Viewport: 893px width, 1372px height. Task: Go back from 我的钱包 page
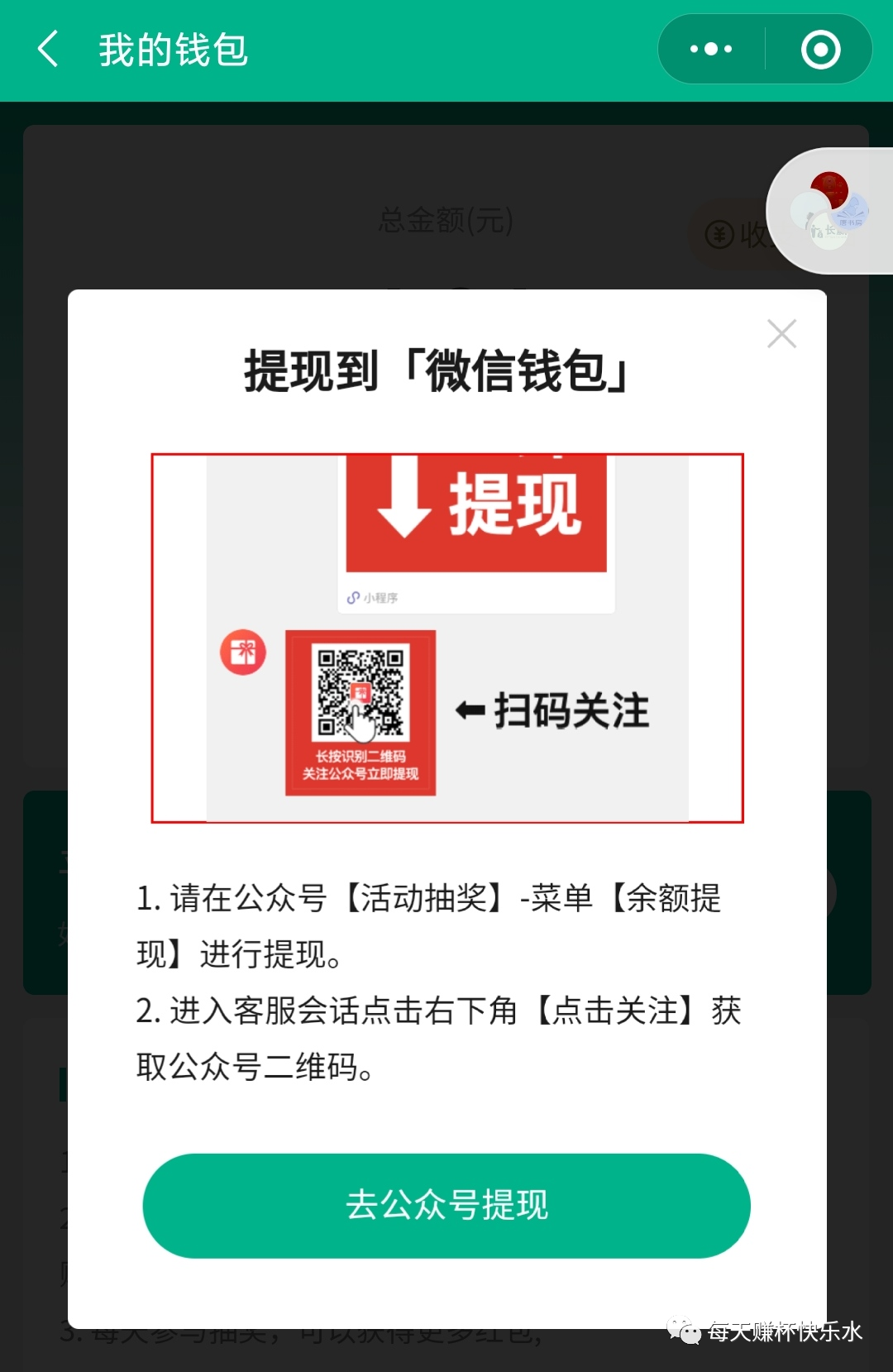tap(48, 50)
